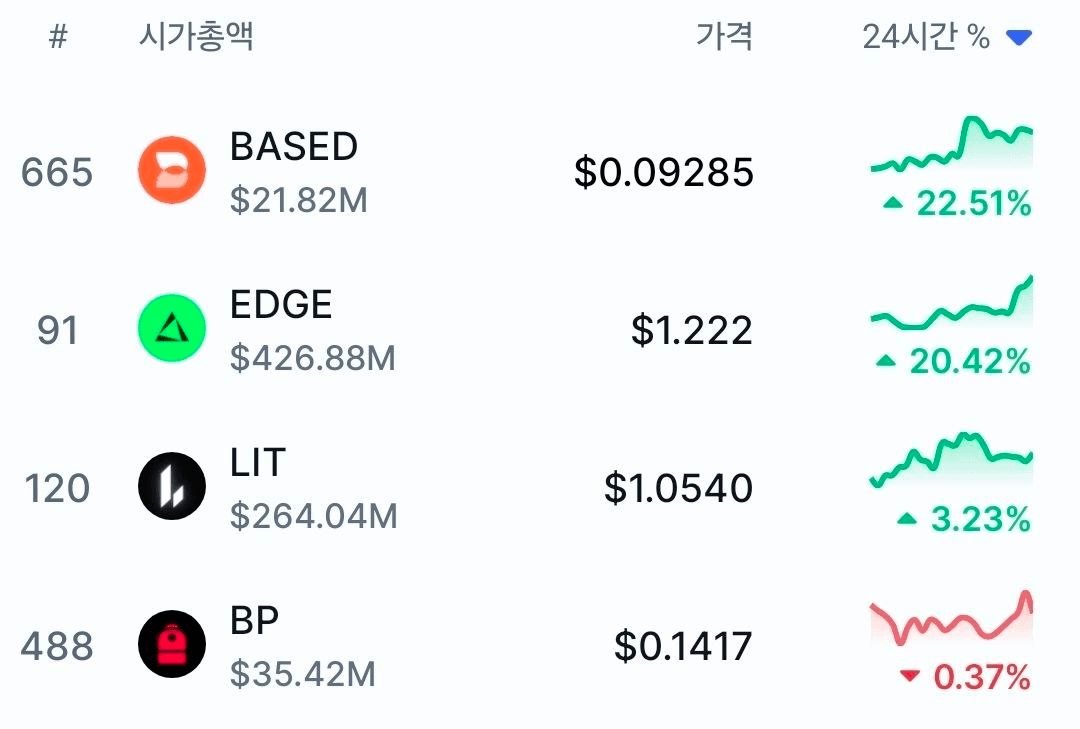The width and height of the screenshot is (1080, 729).
Task: Sort by the # rank column
Action: pos(58,37)
